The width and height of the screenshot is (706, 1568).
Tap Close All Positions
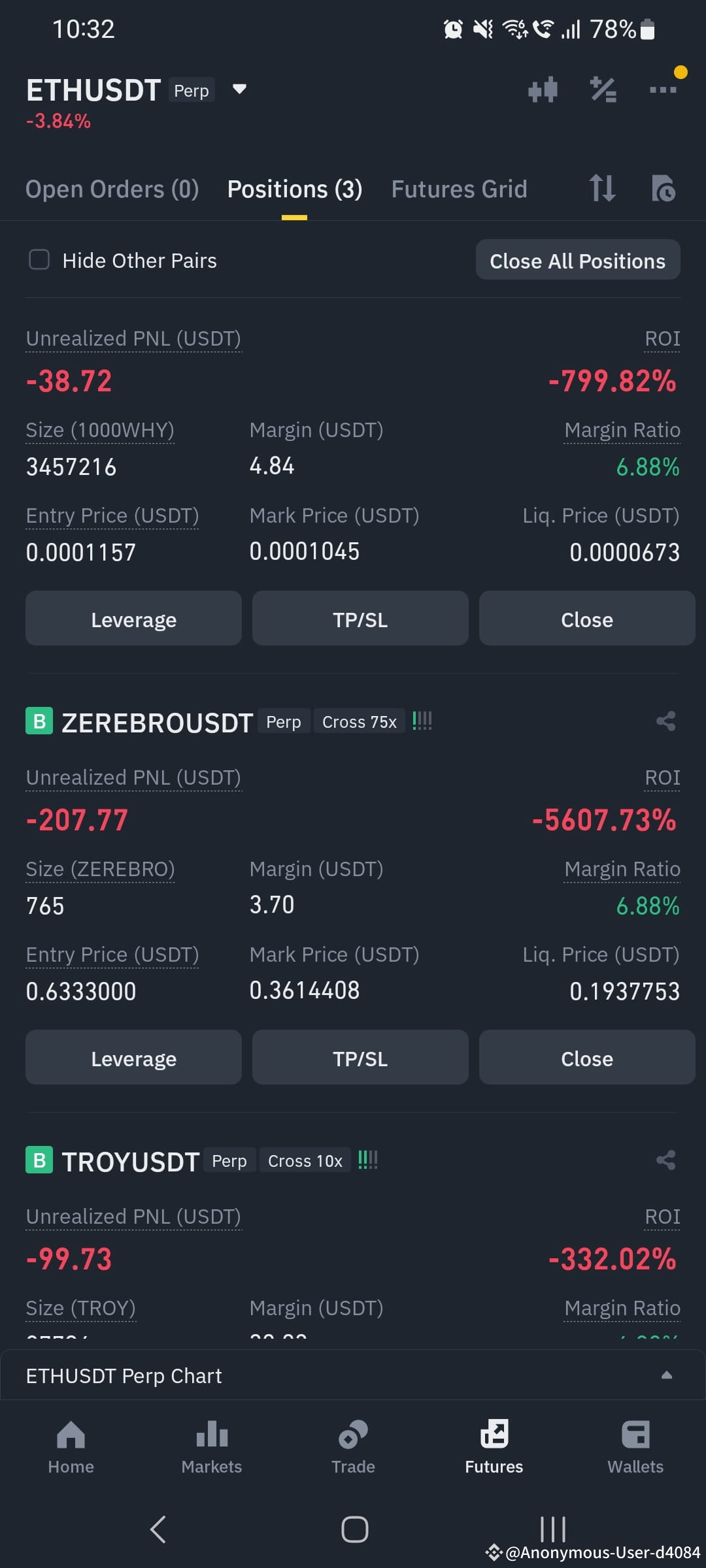[577, 259]
